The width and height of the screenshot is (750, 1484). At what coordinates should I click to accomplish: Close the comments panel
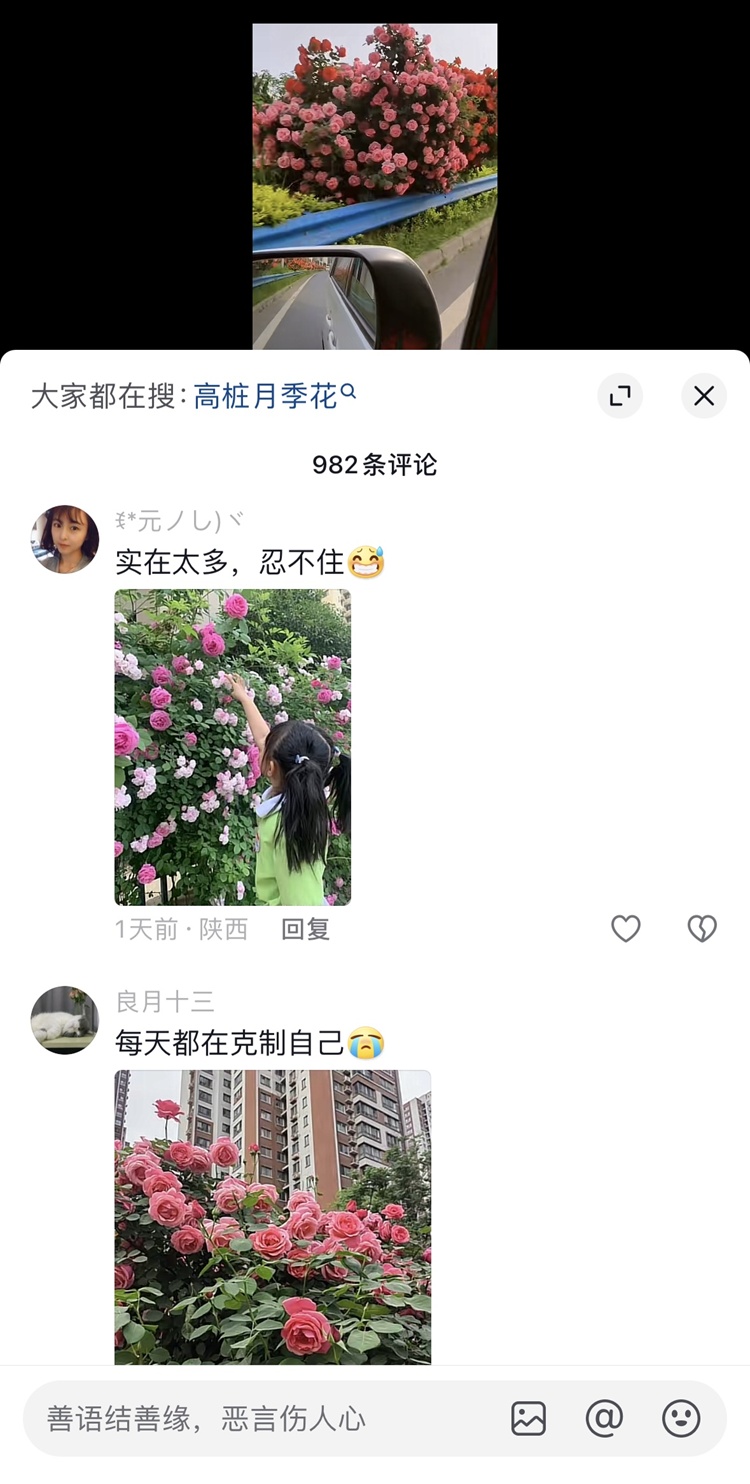(x=703, y=396)
